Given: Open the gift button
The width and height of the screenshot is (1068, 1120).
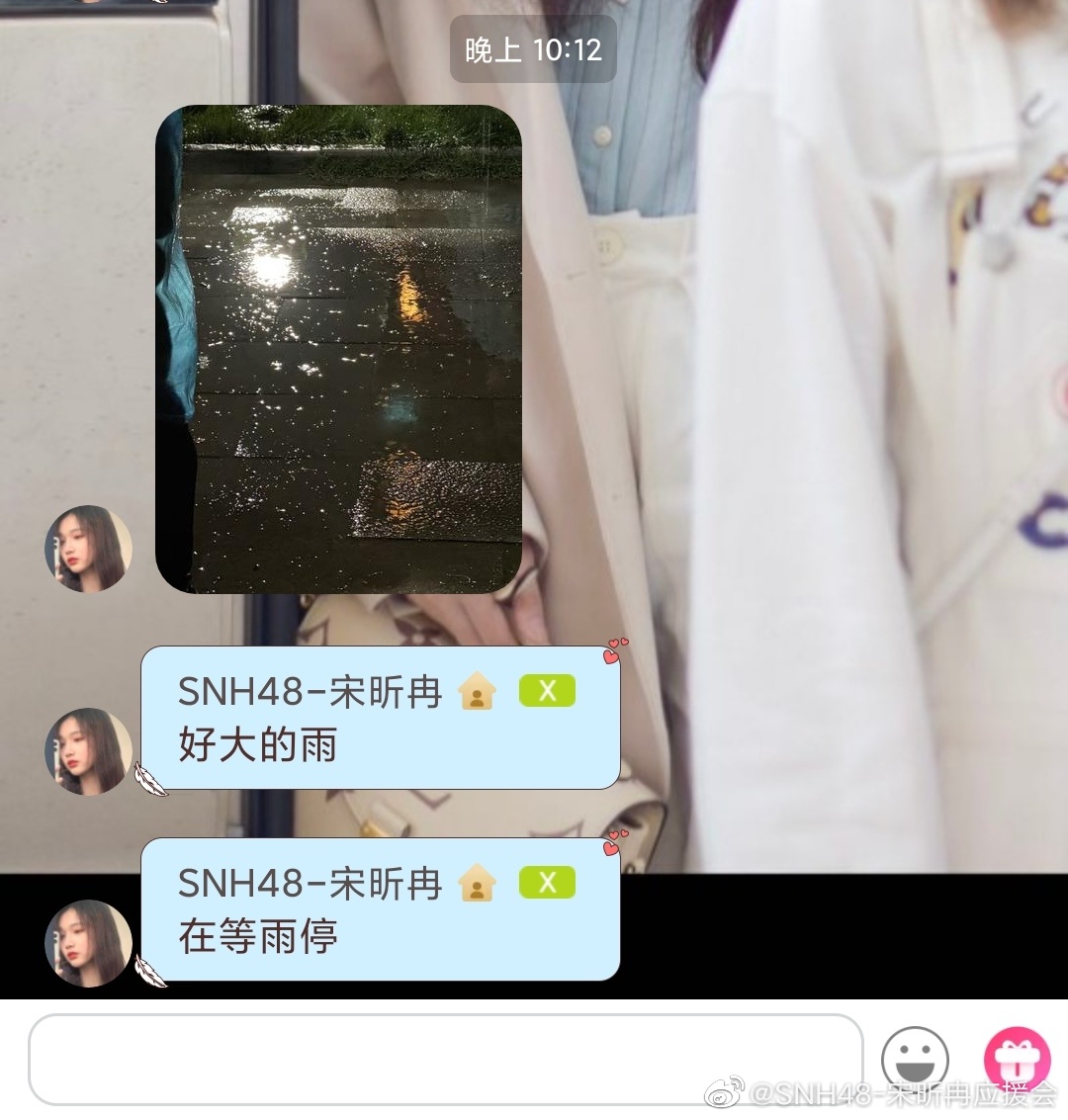Looking at the screenshot, I should point(1019,1060).
